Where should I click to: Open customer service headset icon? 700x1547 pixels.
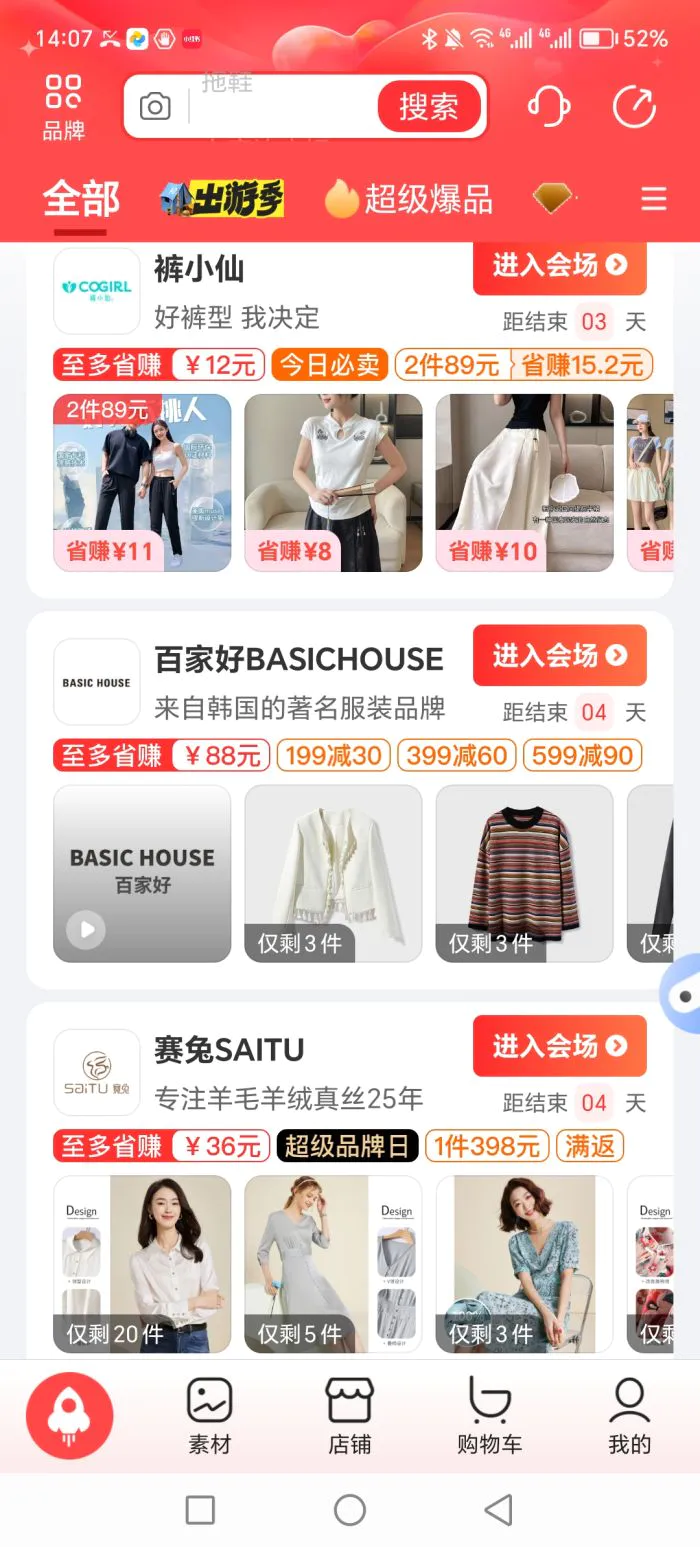click(x=549, y=106)
